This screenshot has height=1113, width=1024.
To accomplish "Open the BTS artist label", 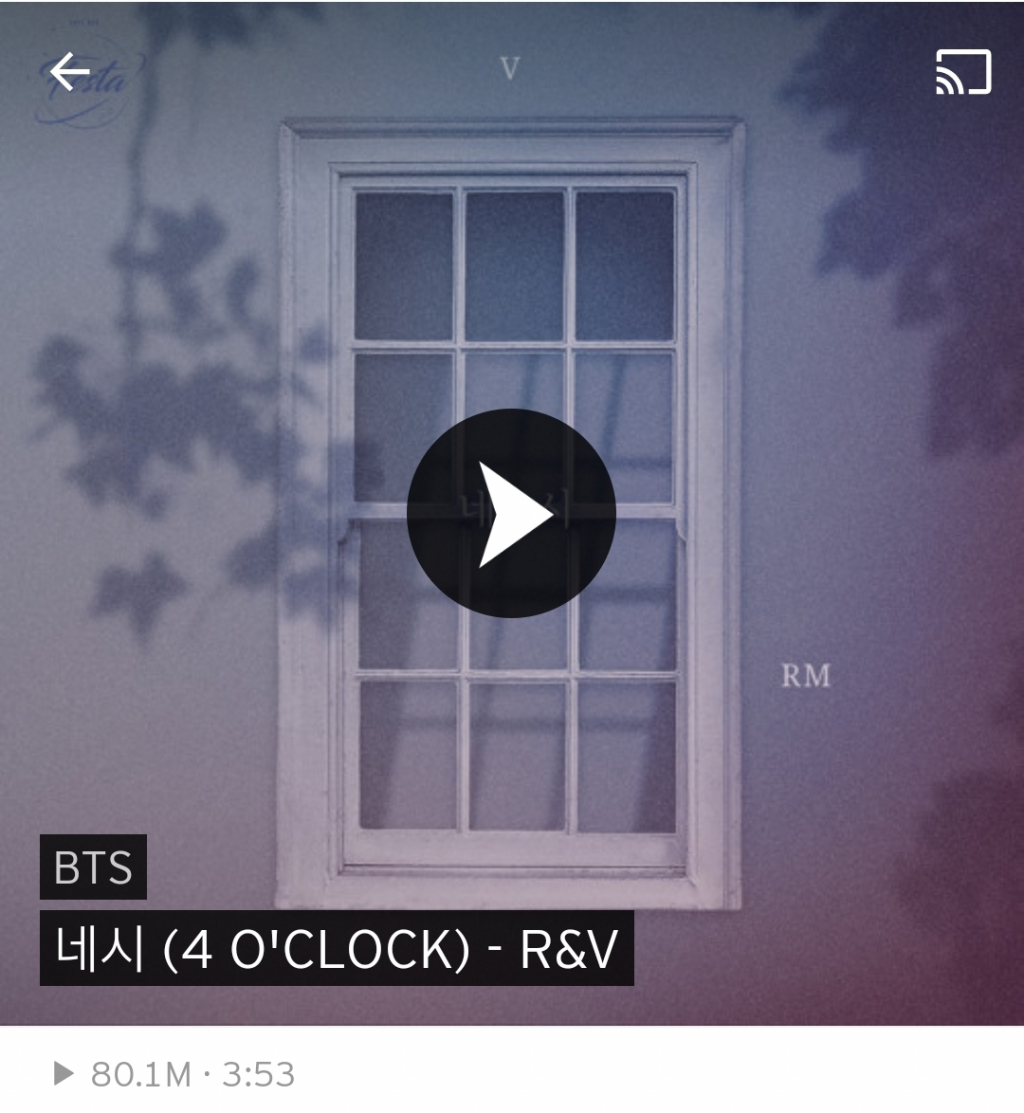I will [93, 867].
